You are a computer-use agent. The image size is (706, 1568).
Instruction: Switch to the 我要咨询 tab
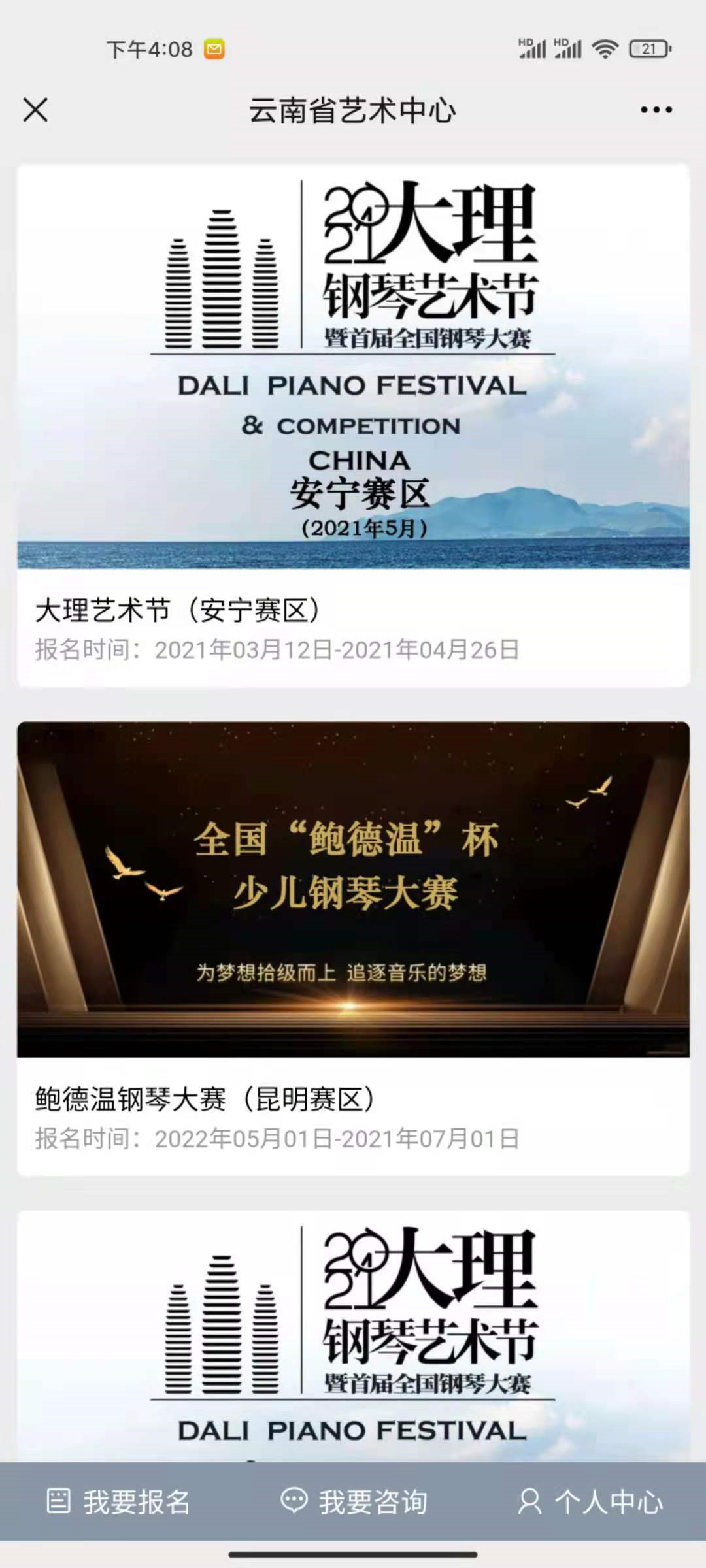354,1501
